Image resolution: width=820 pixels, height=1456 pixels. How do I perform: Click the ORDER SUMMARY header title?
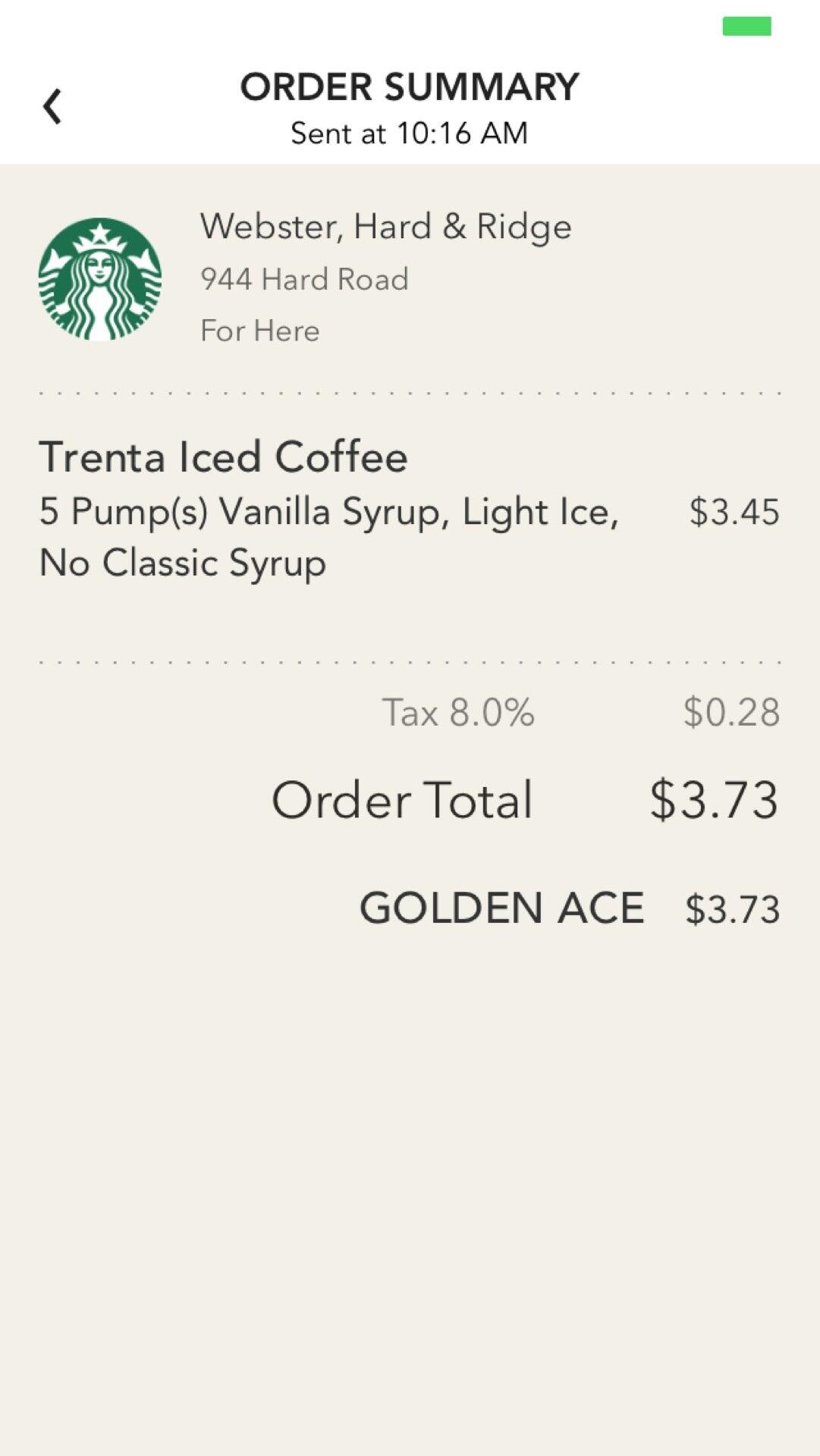[x=409, y=86]
